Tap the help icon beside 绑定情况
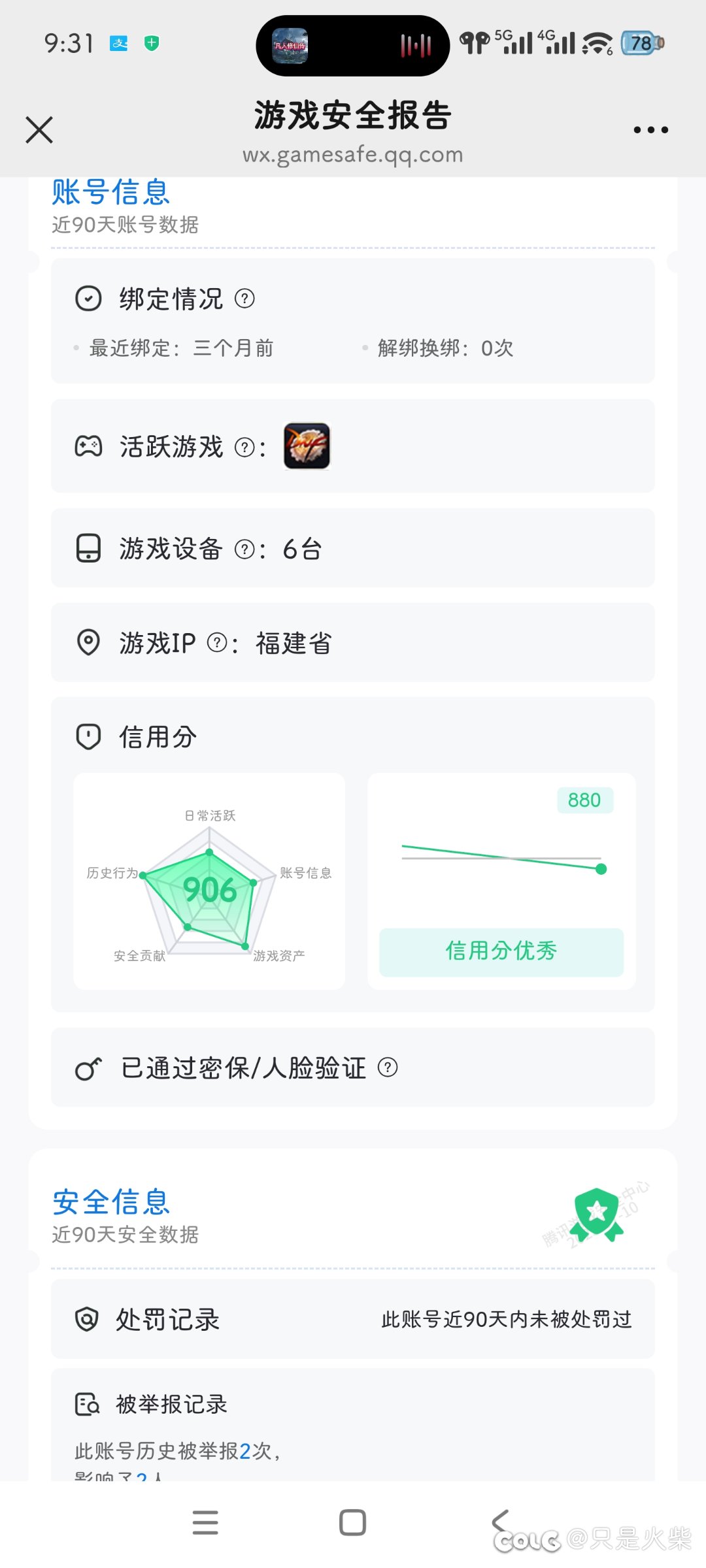Image resolution: width=706 pixels, height=1568 pixels. (x=244, y=299)
